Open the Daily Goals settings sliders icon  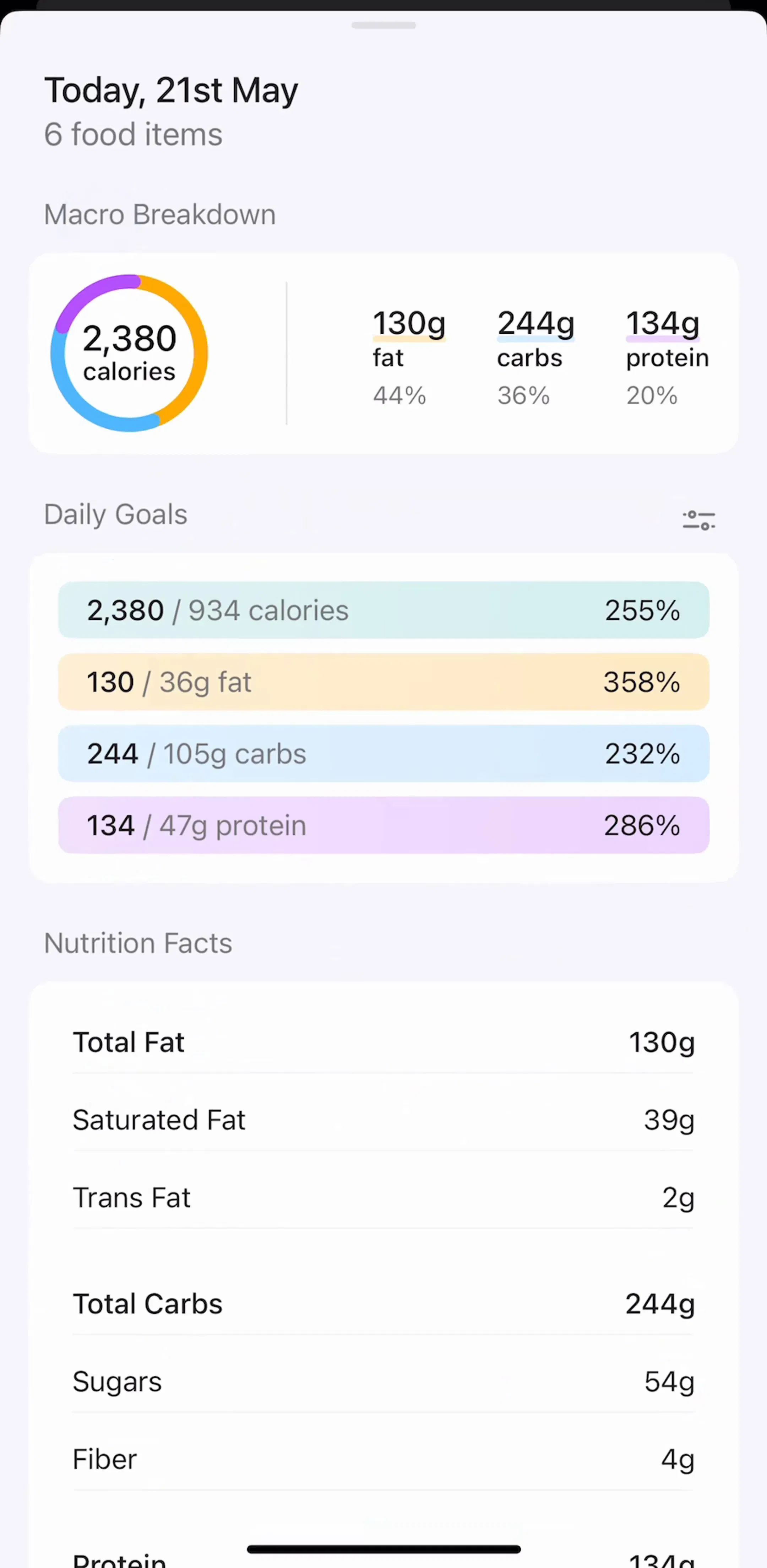pos(698,521)
